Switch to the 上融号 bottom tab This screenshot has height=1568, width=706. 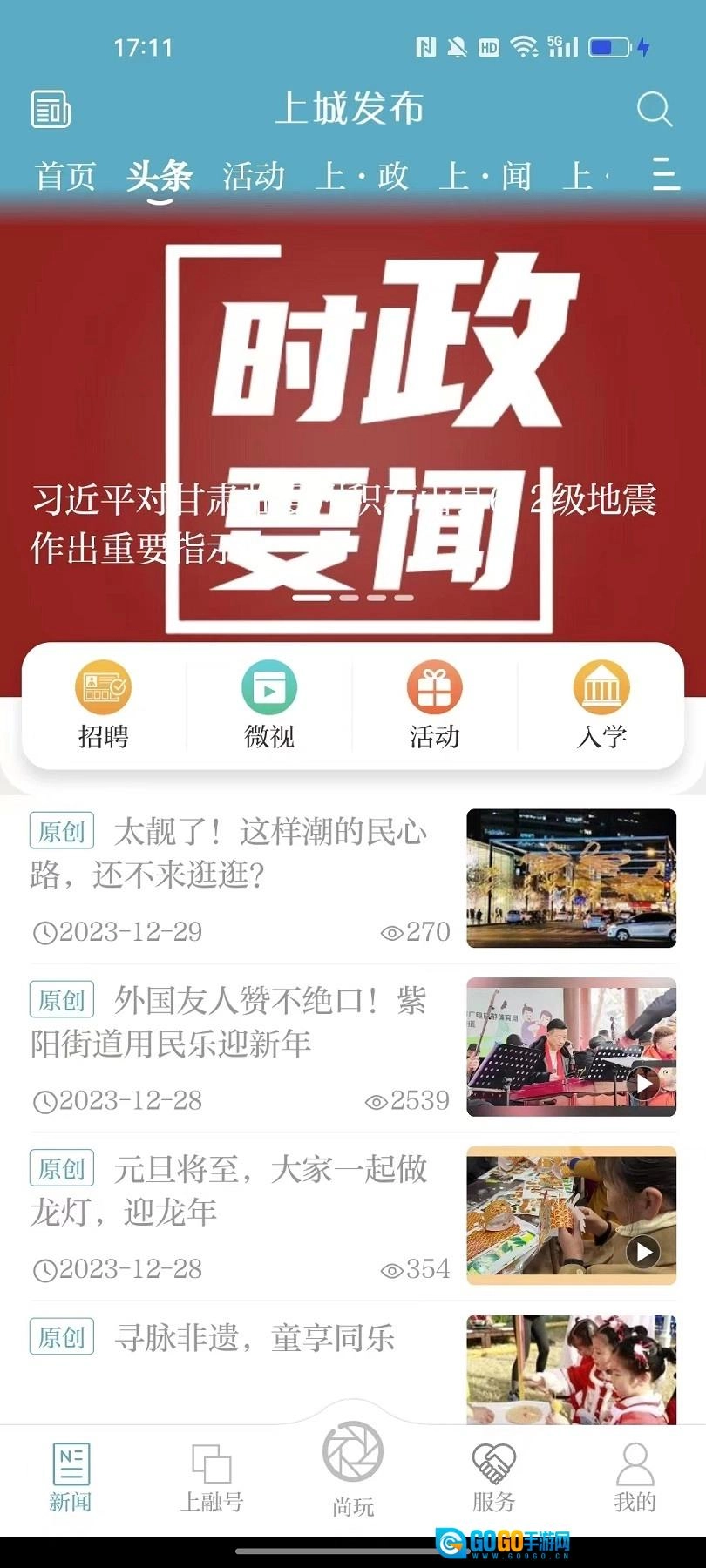212,1477
